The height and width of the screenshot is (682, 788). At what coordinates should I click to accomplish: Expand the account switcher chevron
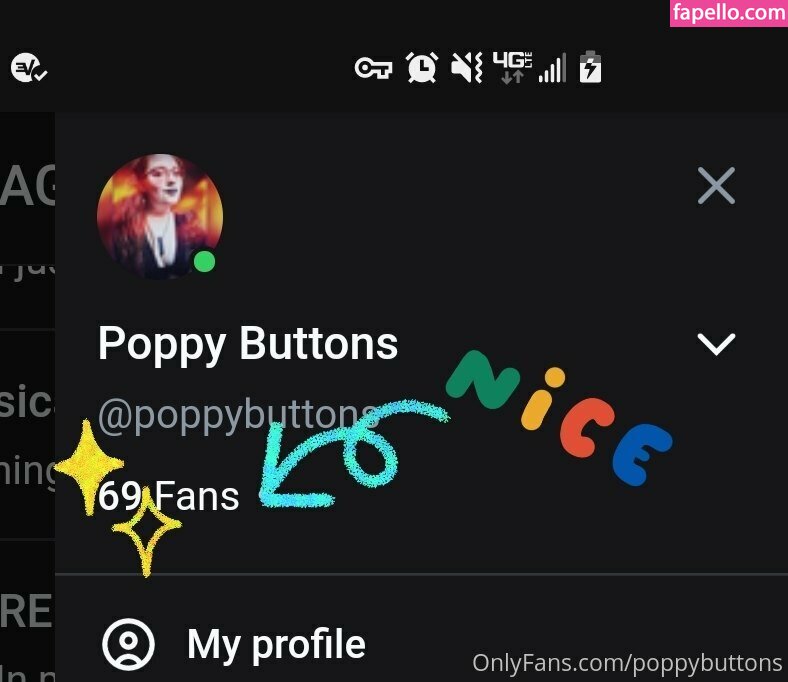716,345
